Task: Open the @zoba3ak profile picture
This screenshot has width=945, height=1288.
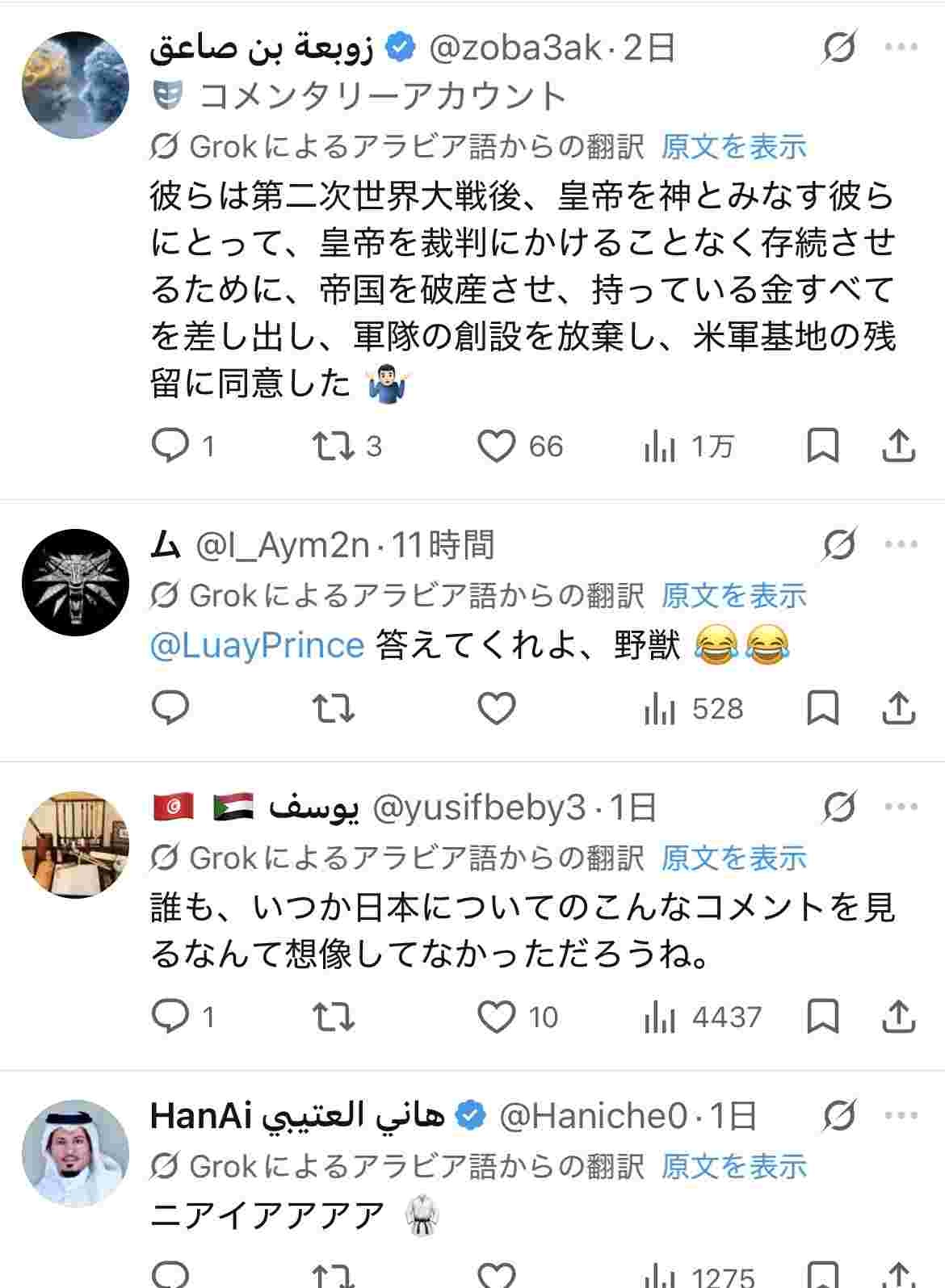Action: (75, 86)
